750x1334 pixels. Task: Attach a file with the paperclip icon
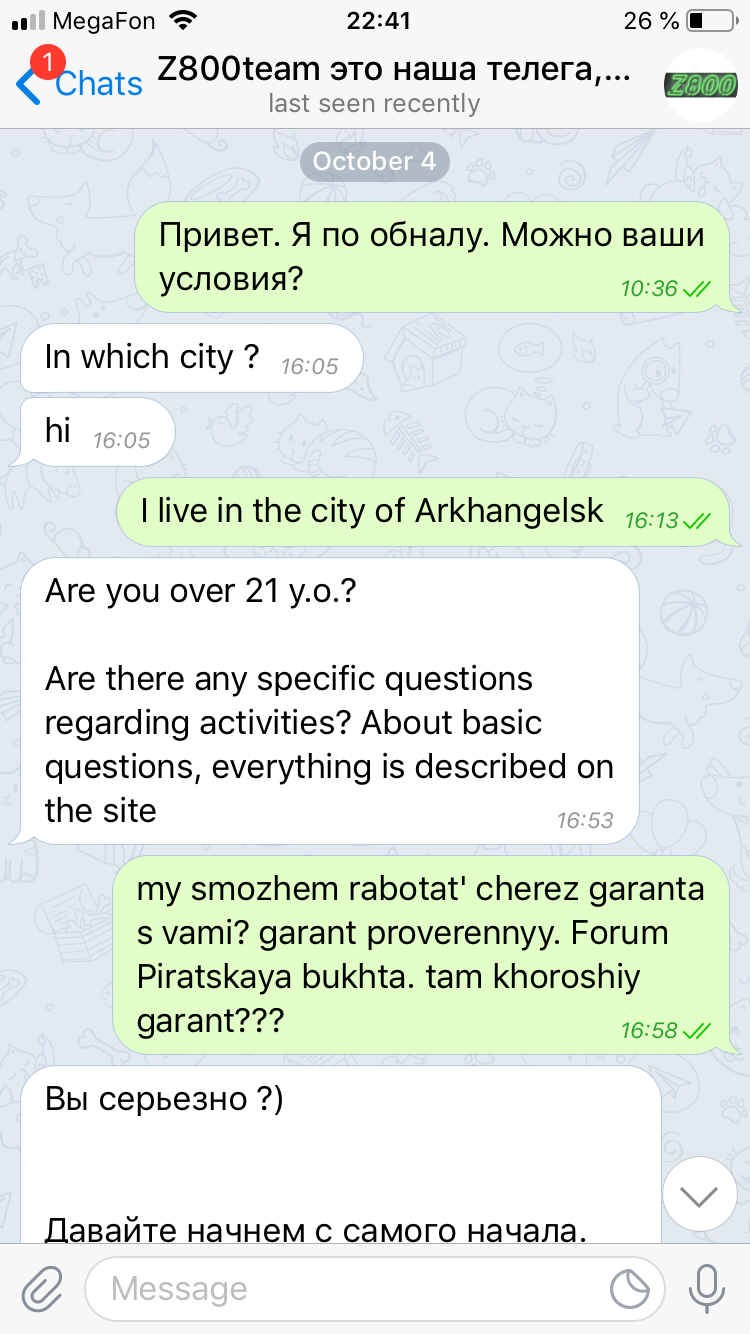pos(41,1289)
